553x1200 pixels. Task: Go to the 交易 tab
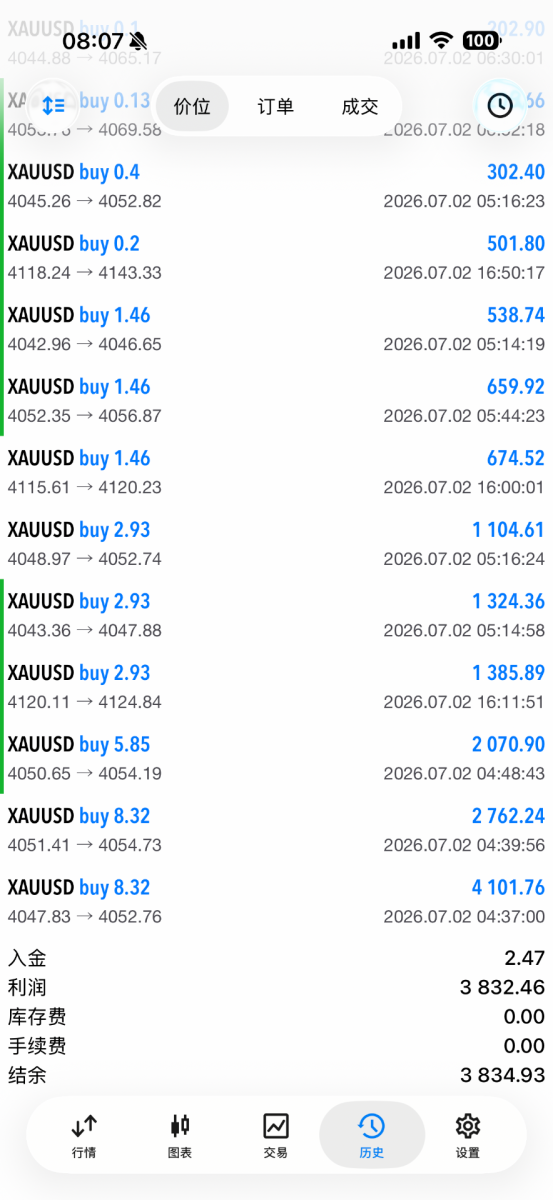276,1136
